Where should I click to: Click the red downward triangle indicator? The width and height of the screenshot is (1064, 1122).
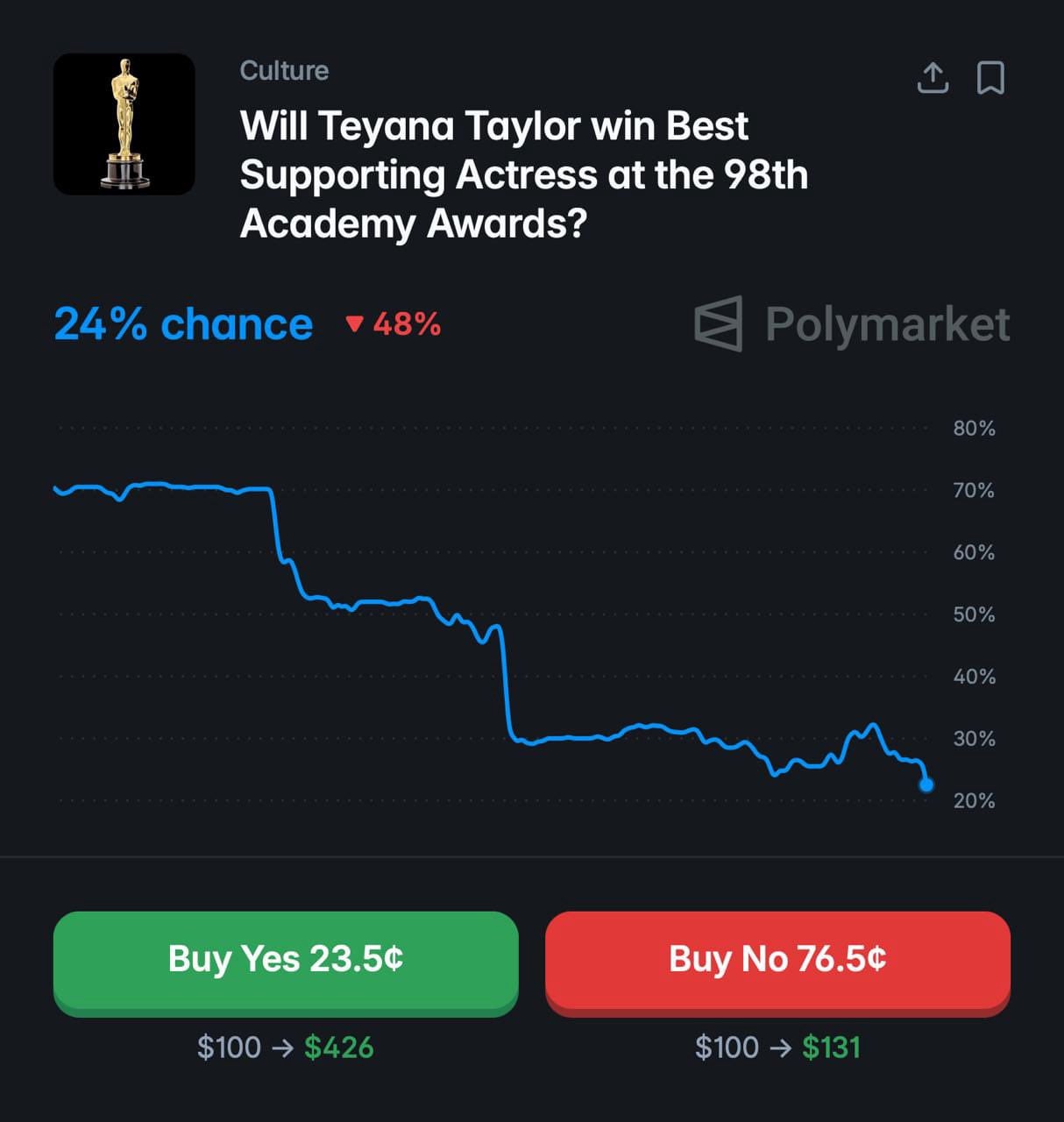[x=353, y=324]
